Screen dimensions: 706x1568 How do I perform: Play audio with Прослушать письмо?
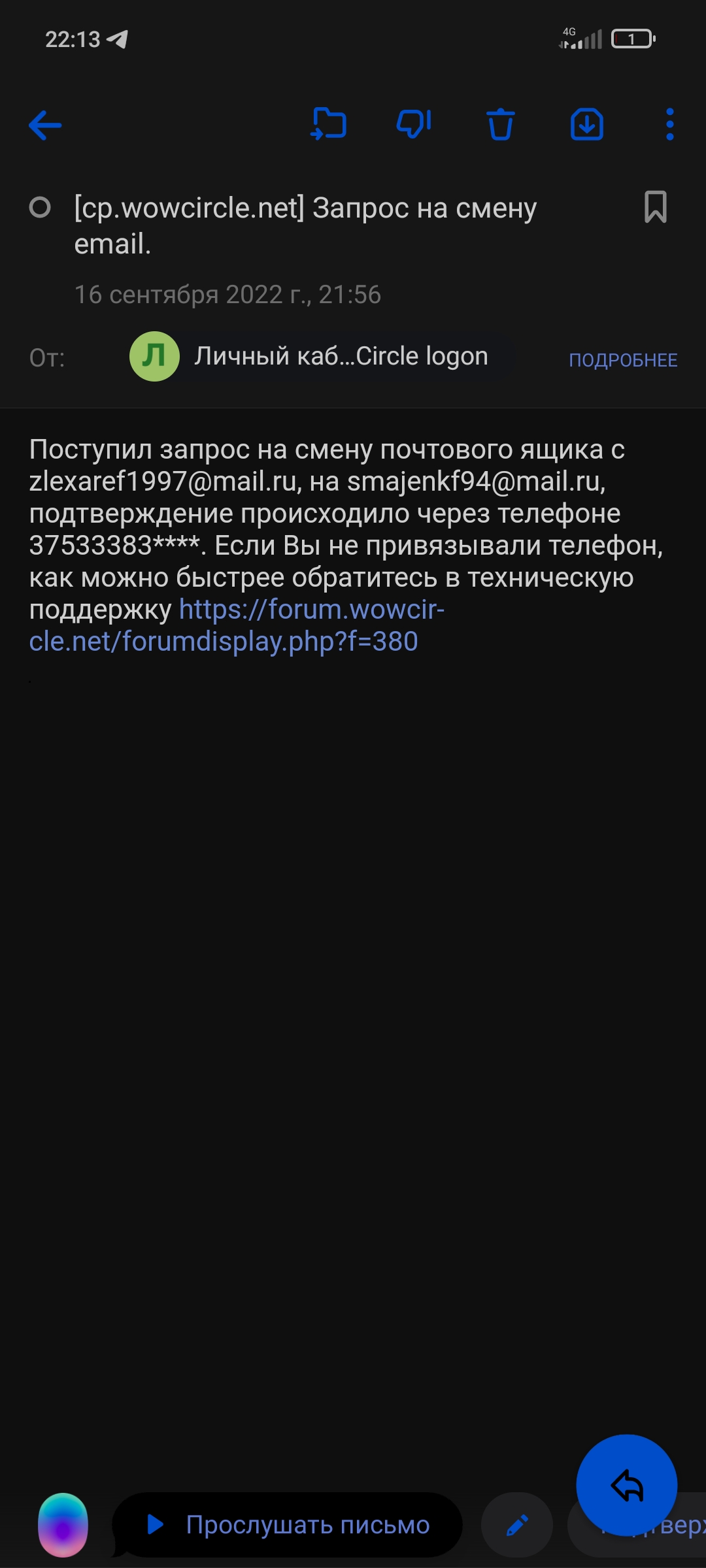tap(288, 1525)
